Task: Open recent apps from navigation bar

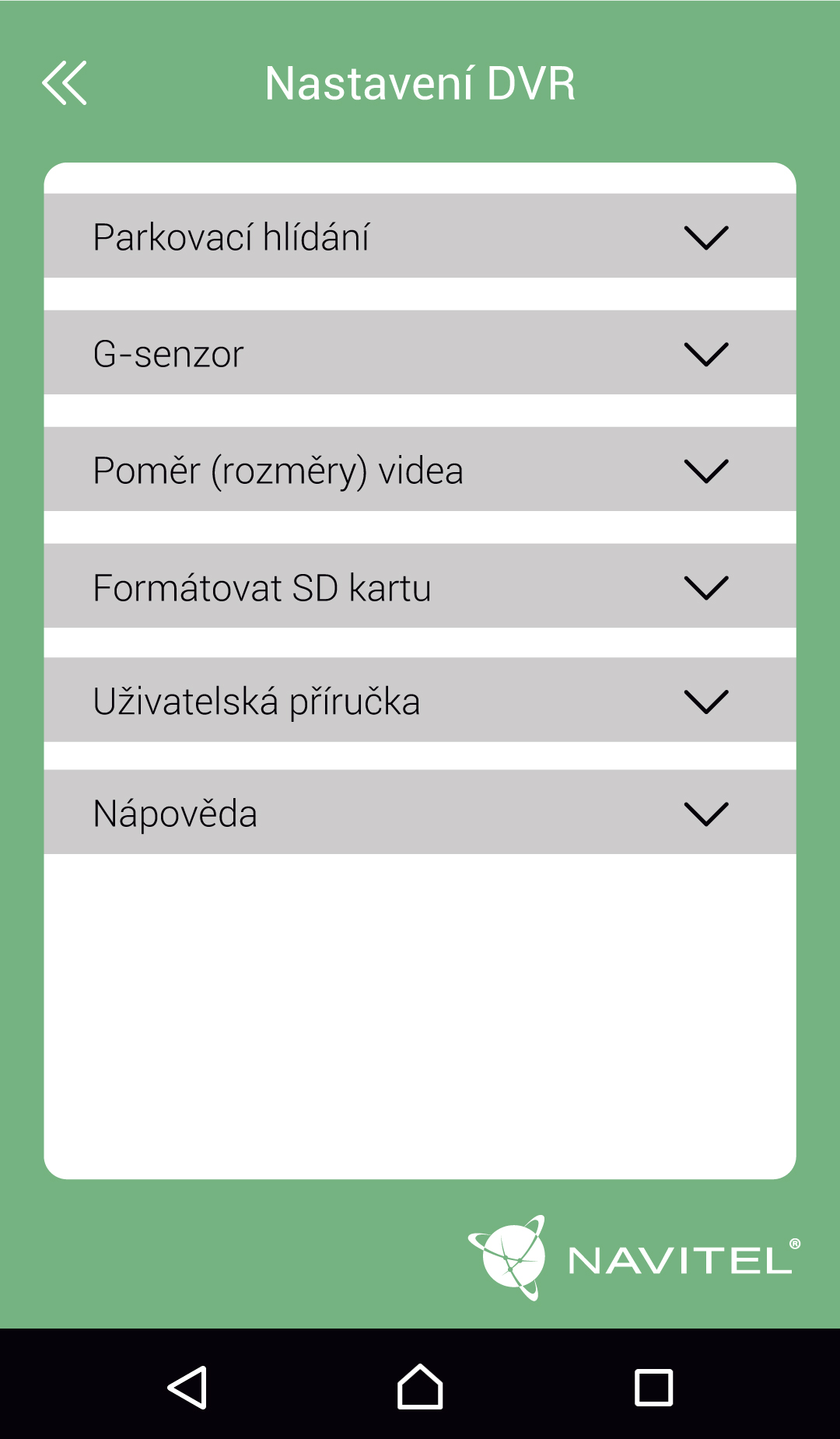Action: click(653, 1387)
